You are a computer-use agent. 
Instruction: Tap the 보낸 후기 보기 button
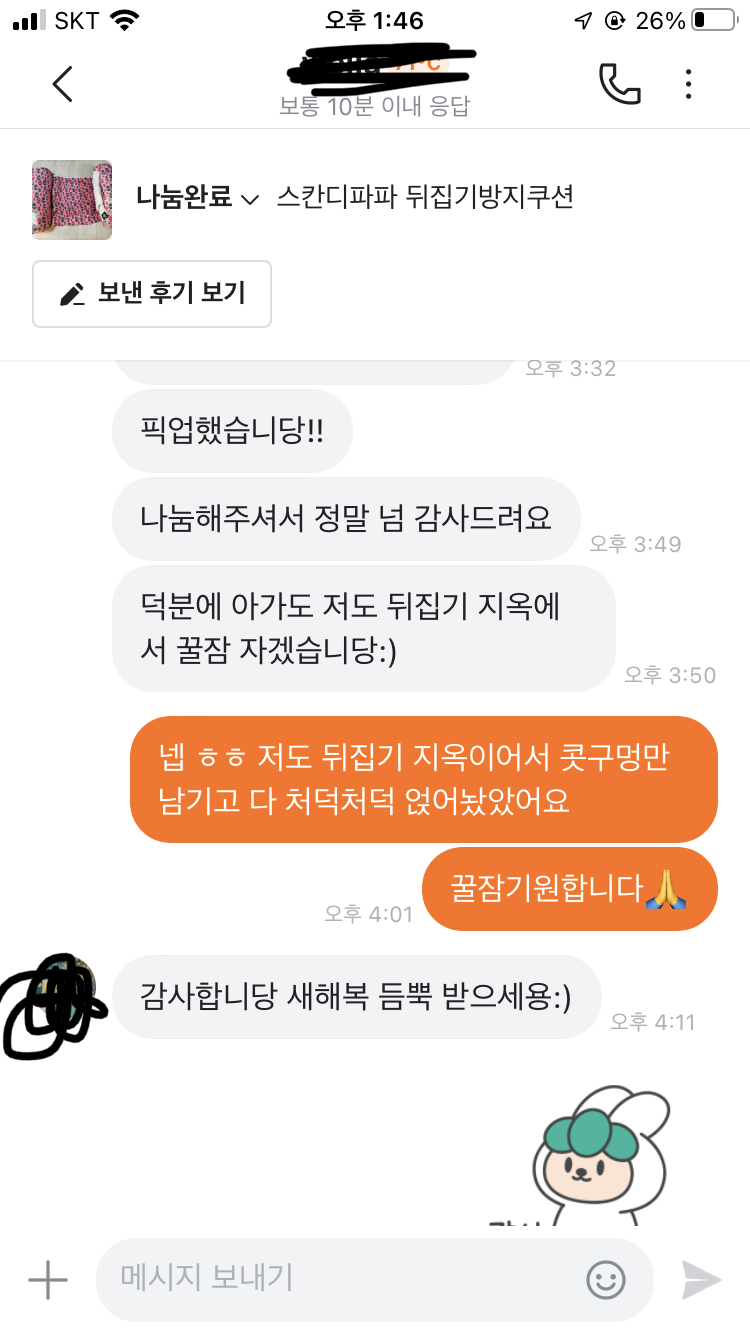(152, 294)
